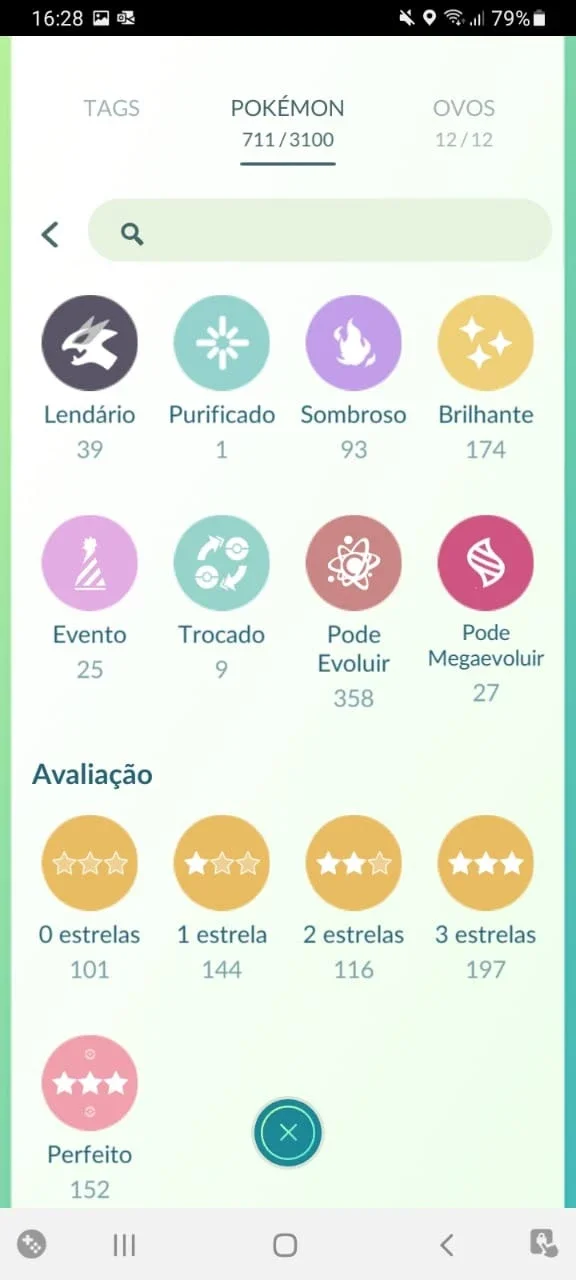576x1280 pixels.
Task: Switch to the Tags tab
Action: click(112, 108)
